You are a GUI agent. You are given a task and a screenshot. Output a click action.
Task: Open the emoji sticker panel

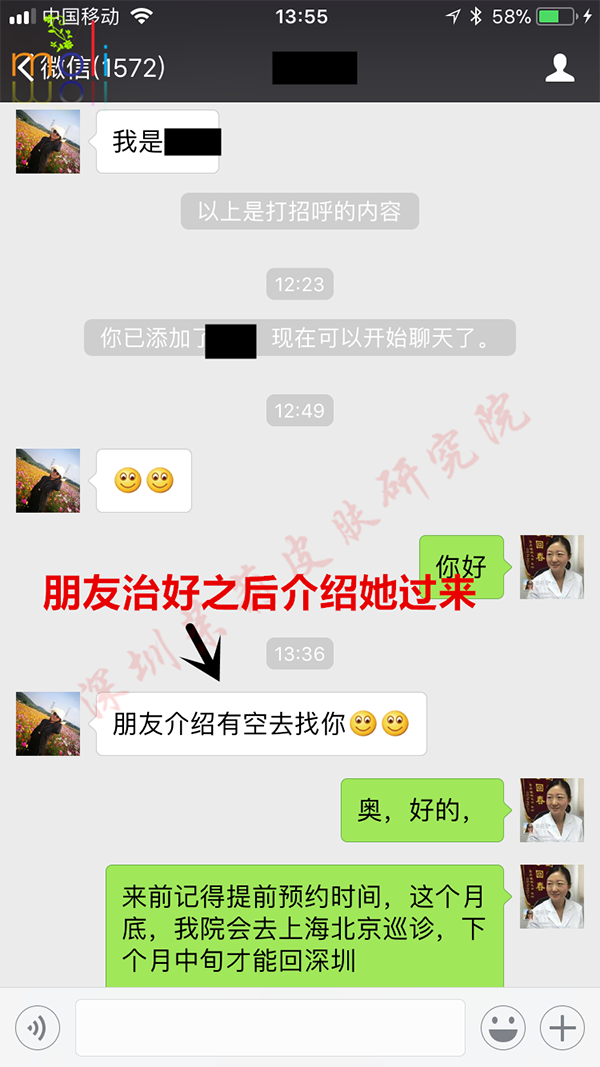[x=503, y=1027]
